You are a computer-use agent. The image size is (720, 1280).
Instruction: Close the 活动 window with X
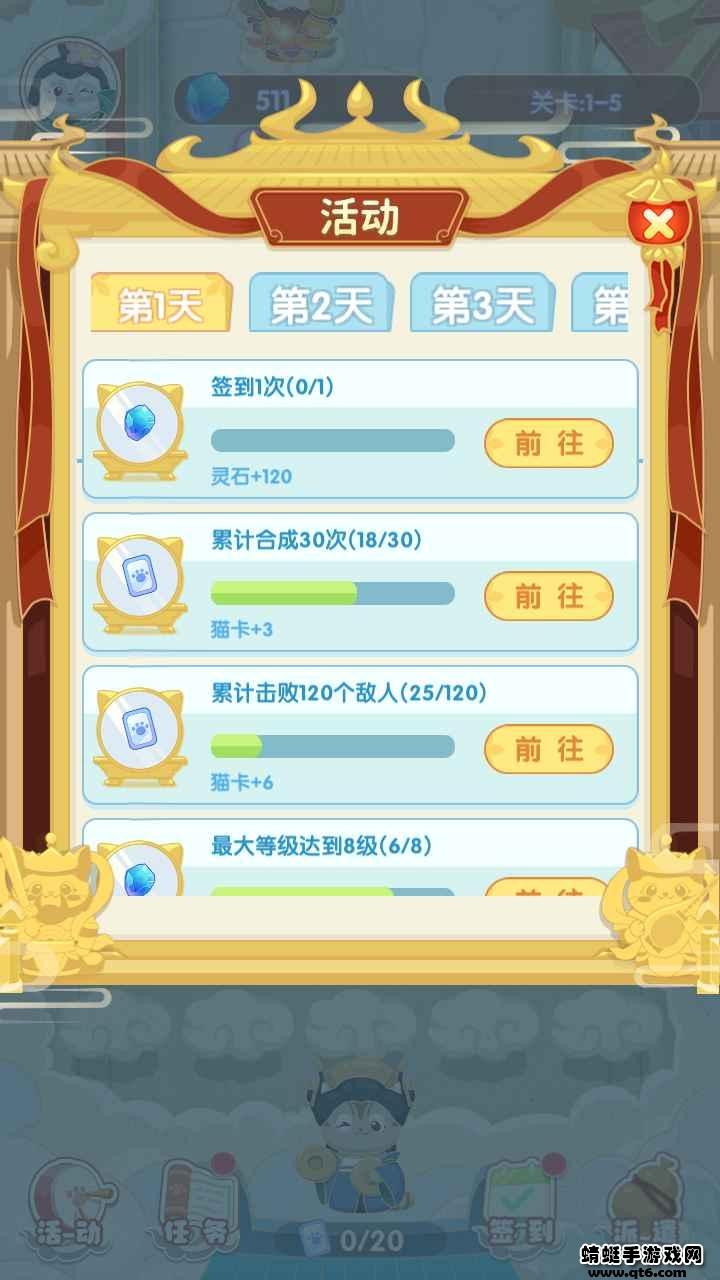click(x=657, y=224)
